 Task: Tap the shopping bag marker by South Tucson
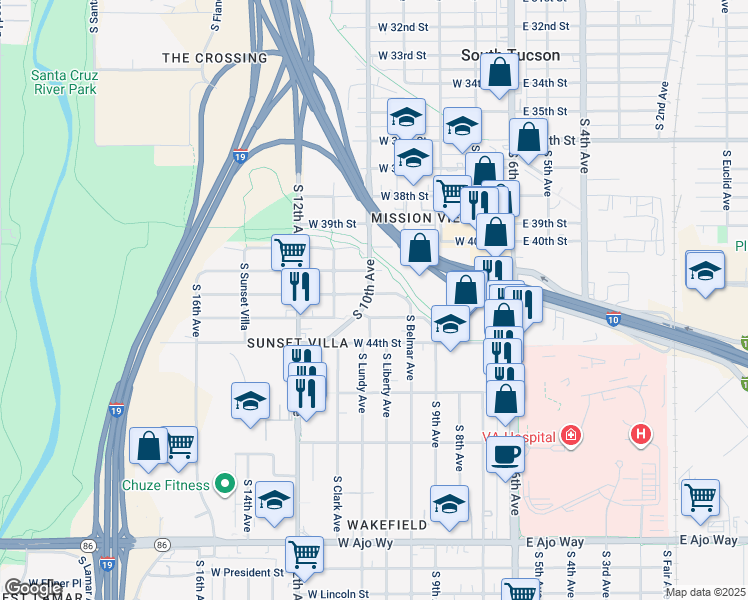coord(499,72)
